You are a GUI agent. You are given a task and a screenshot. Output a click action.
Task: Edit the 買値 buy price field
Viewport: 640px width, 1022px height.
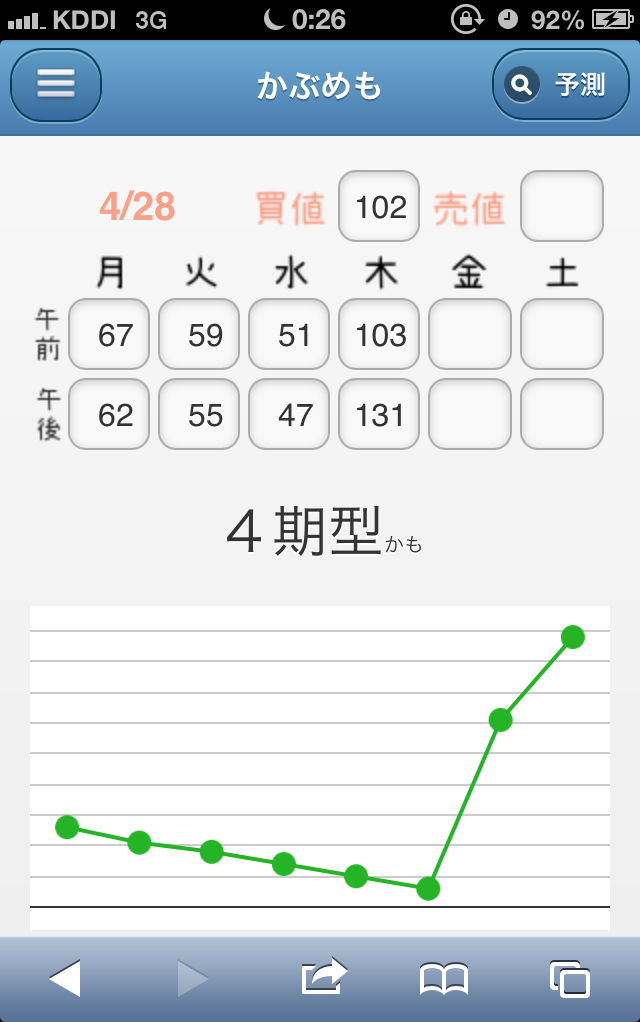tap(379, 207)
